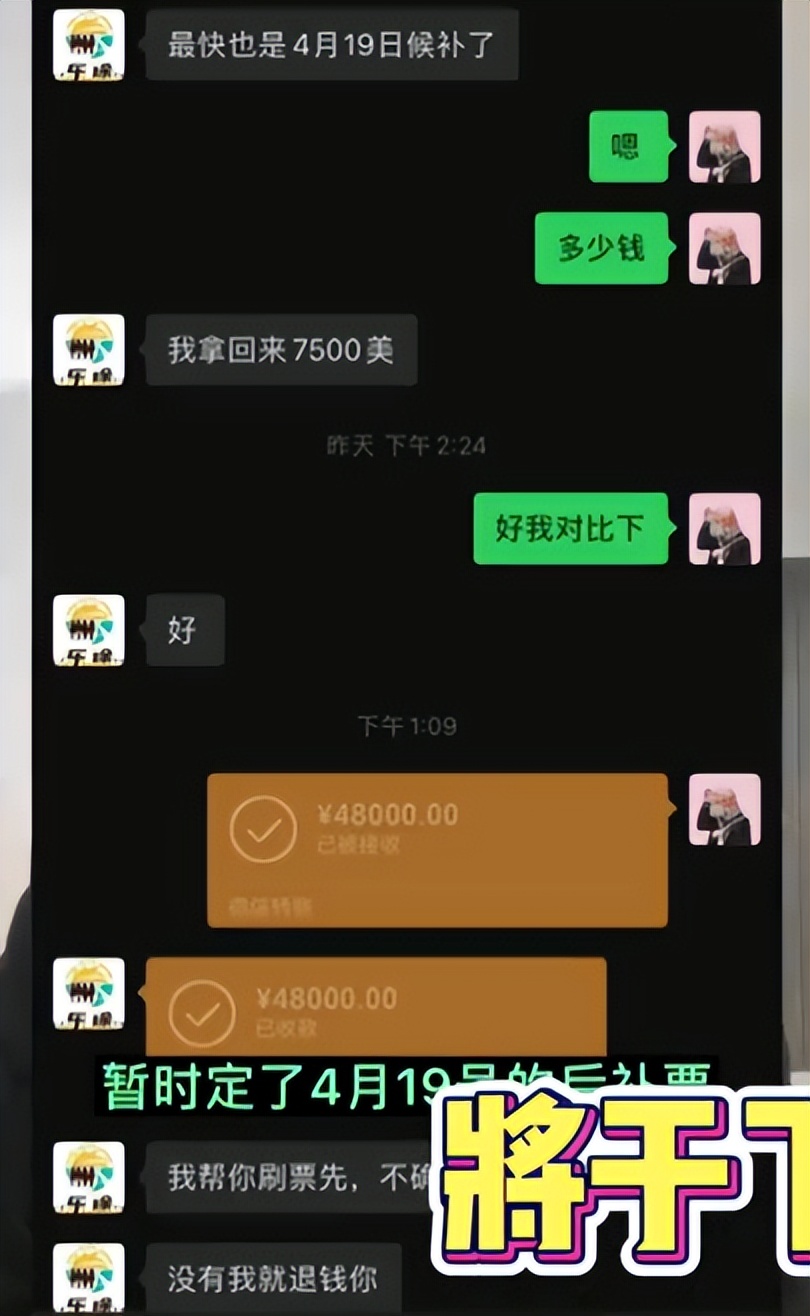The image size is (810, 1316).
Task: Select the 多少钱 message bubble
Action: [x=601, y=249]
